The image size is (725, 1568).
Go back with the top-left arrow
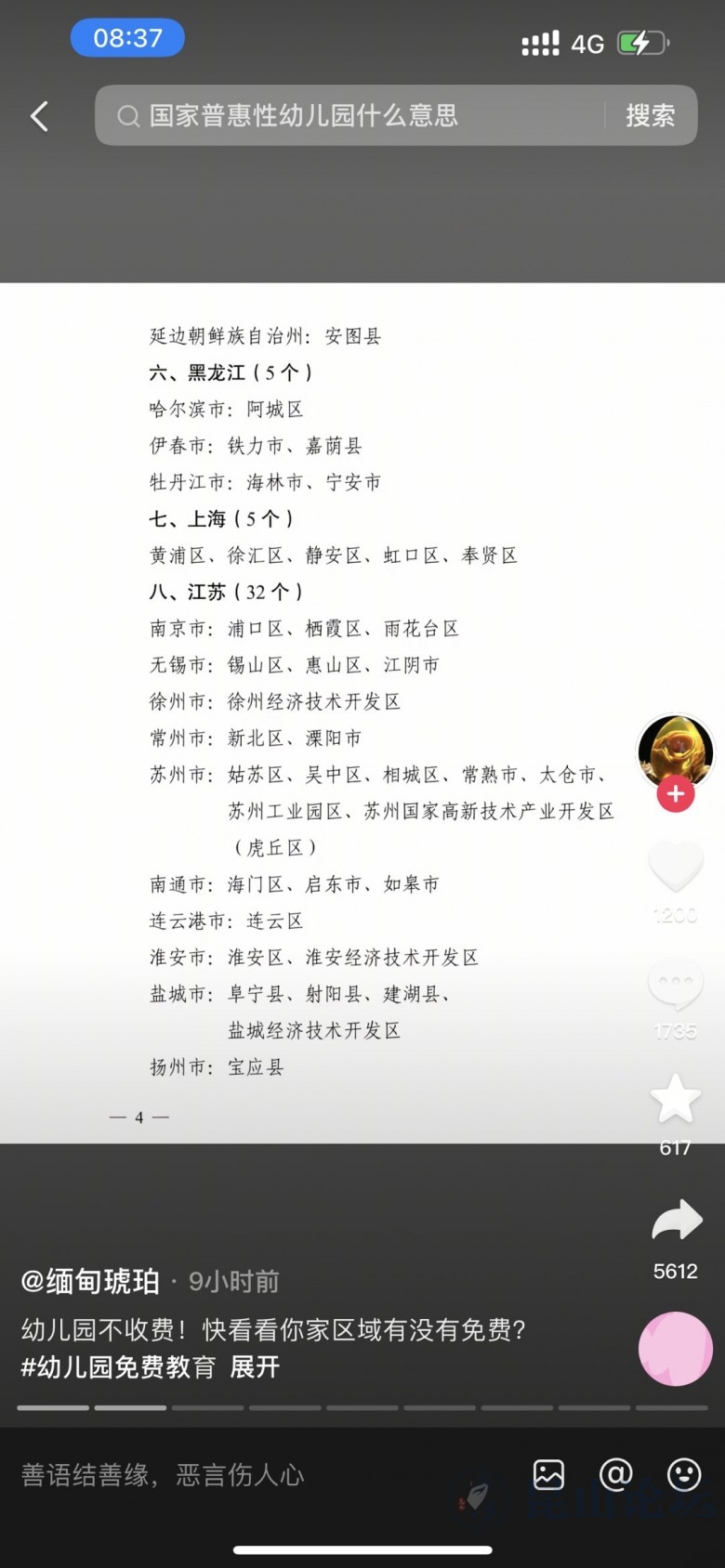[40, 116]
